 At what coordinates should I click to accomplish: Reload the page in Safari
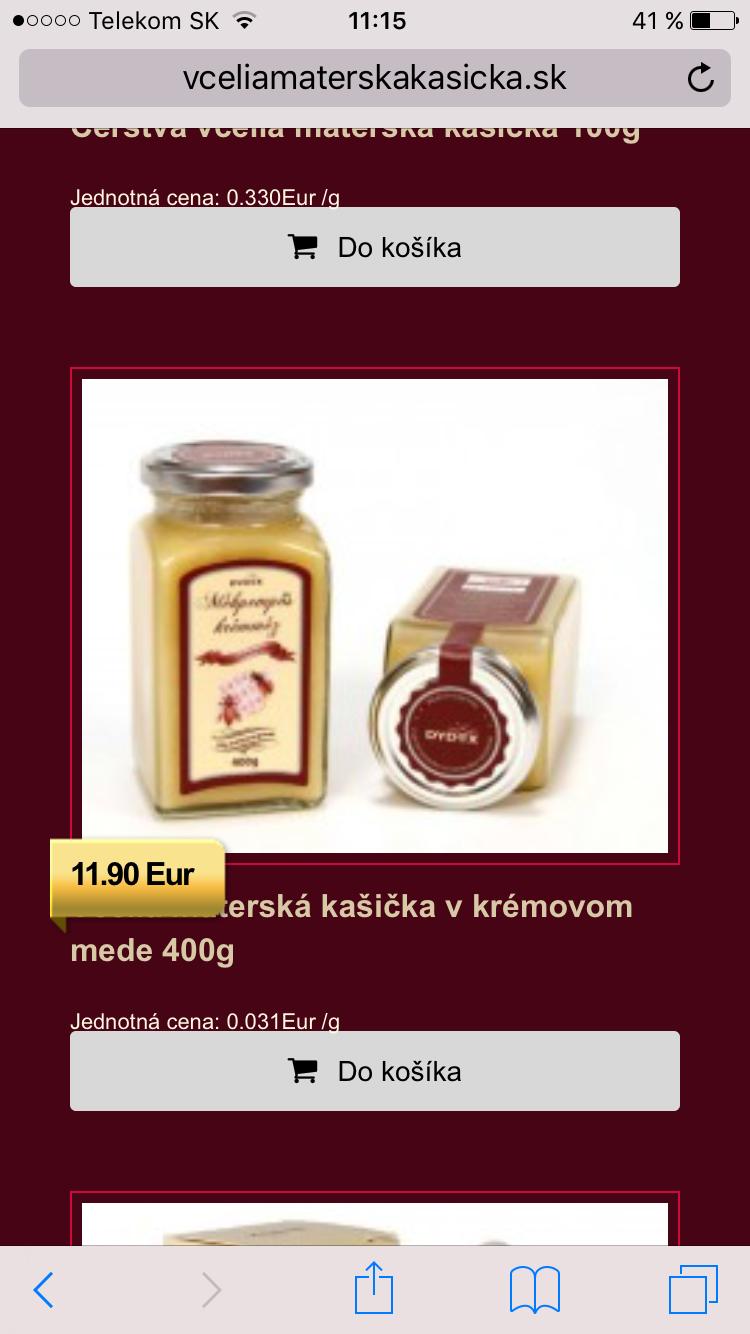tap(701, 78)
